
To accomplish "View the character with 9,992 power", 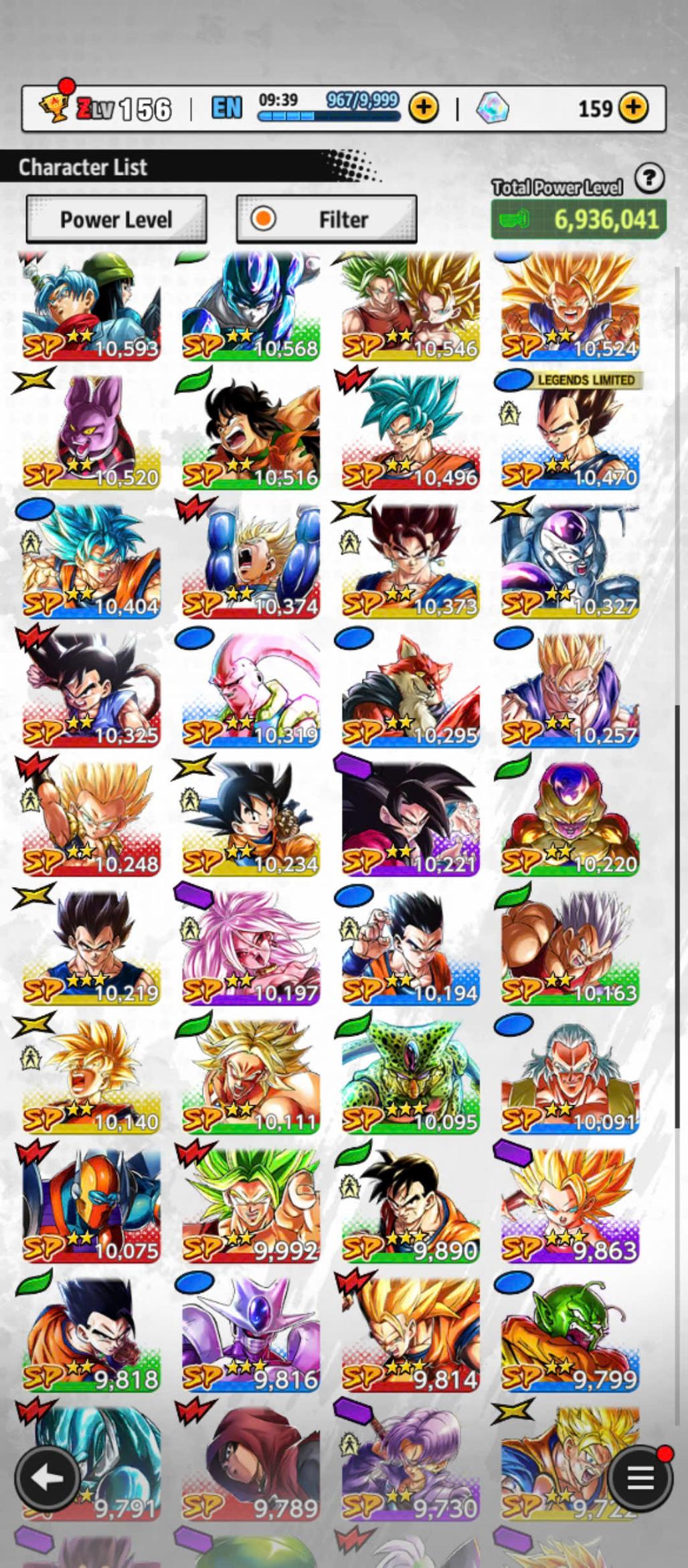I will point(251,1205).
